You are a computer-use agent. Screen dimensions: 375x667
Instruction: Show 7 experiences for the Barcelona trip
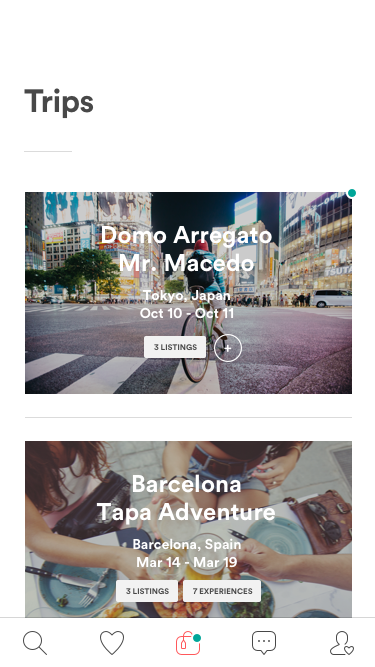222,591
